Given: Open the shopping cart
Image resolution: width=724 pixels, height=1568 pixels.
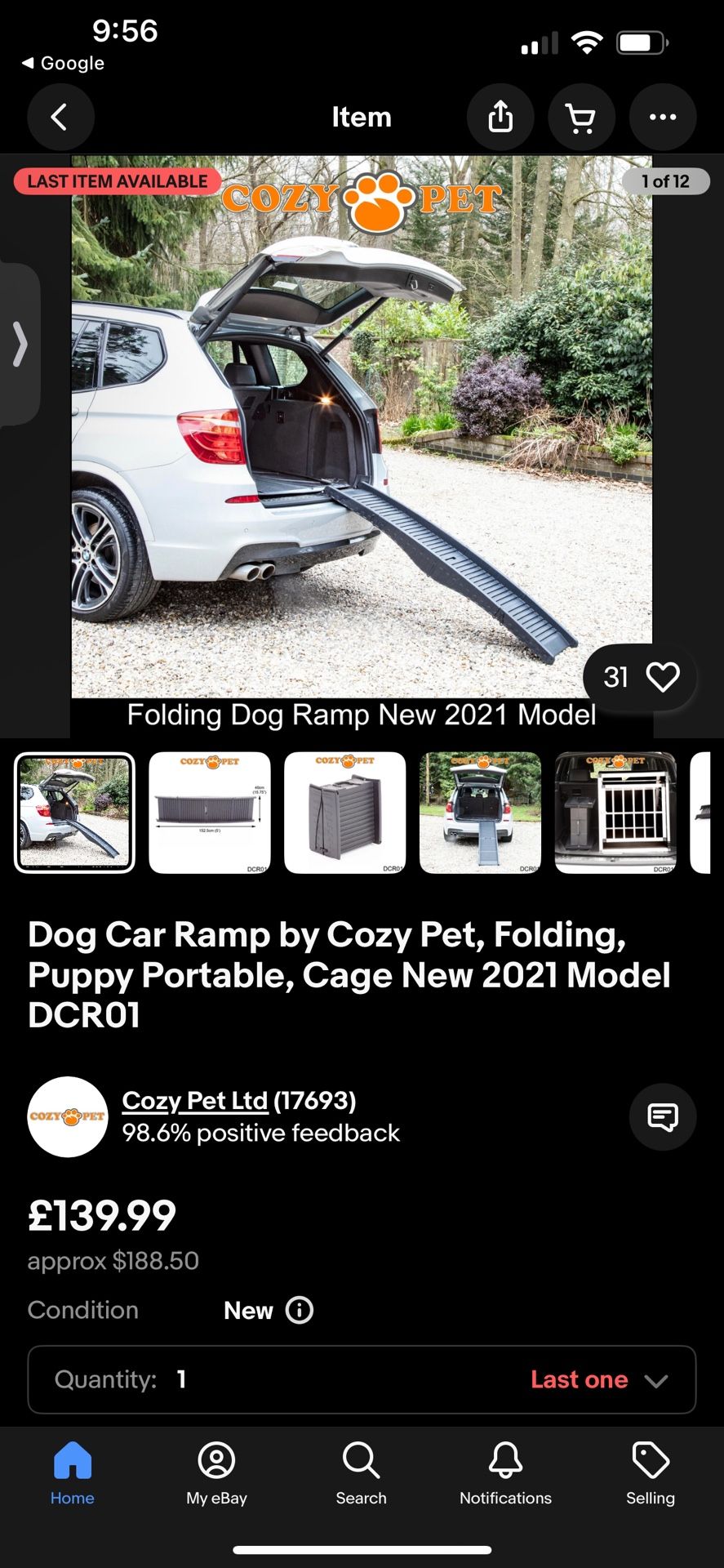Looking at the screenshot, I should point(580,117).
